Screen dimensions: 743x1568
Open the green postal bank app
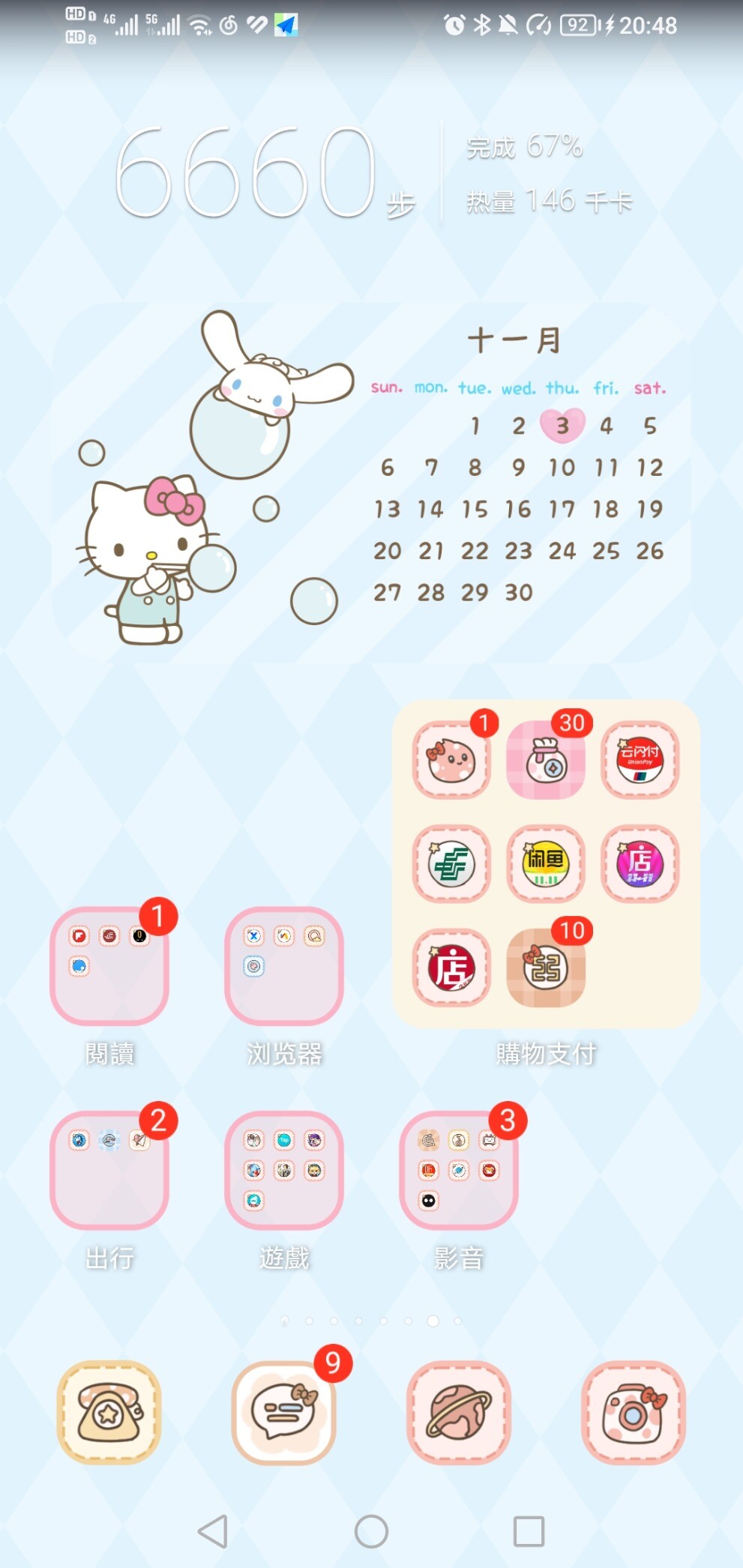point(451,863)
